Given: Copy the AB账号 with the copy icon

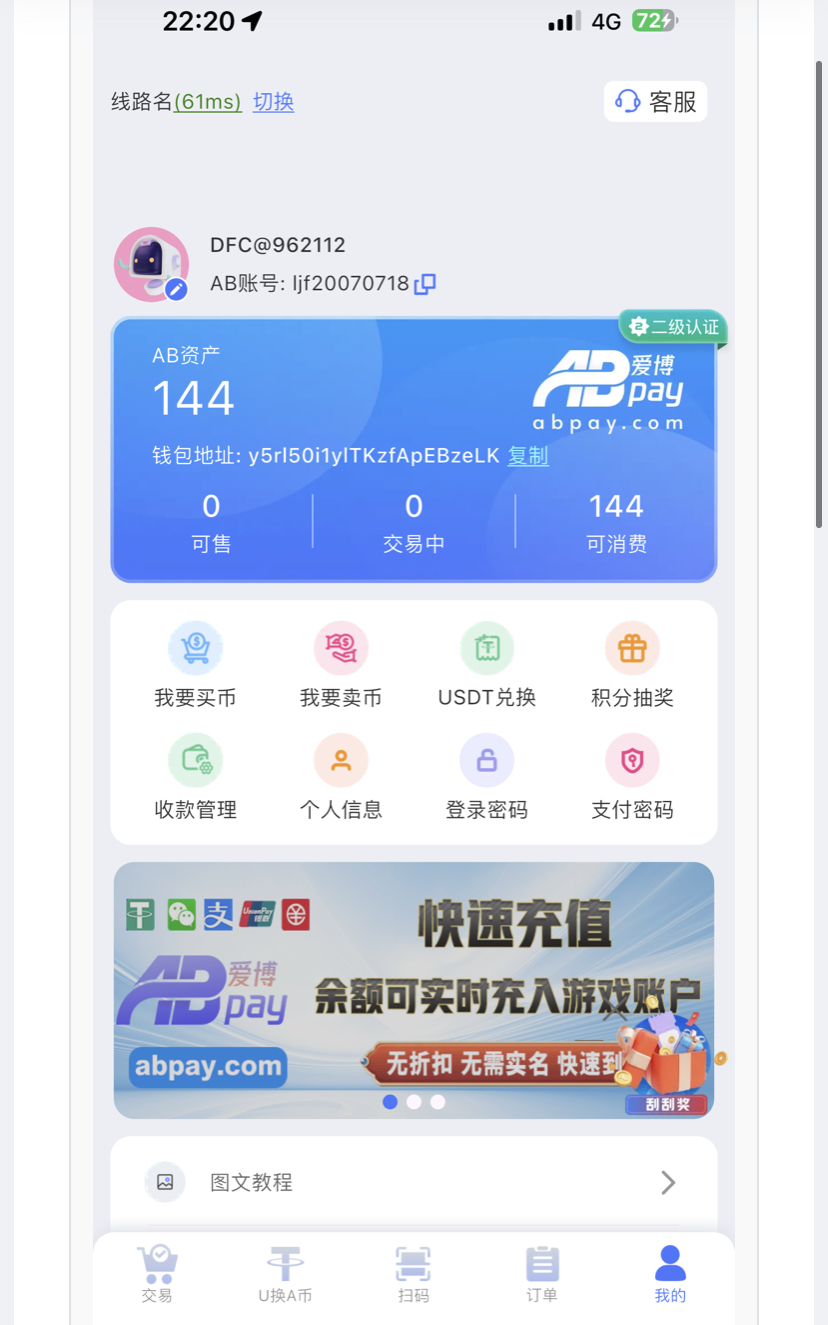Looking at the screenshot, I should click(425, 284).
